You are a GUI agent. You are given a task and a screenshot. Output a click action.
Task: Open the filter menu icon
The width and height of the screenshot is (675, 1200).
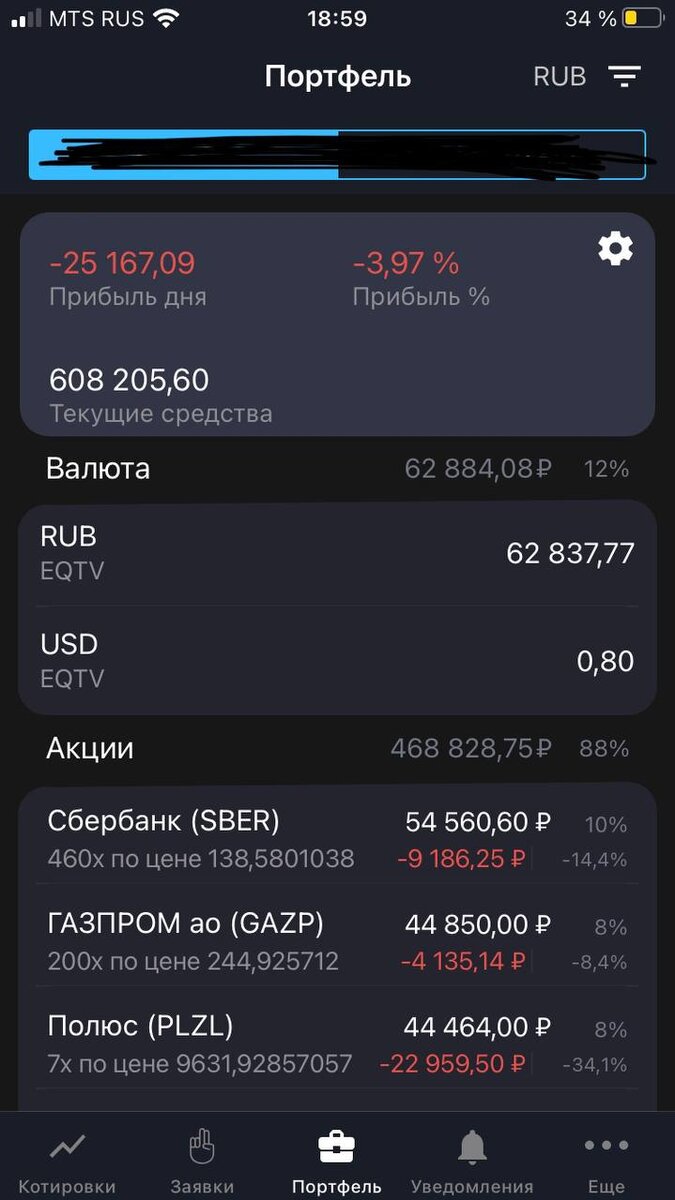tap(625, 77)
